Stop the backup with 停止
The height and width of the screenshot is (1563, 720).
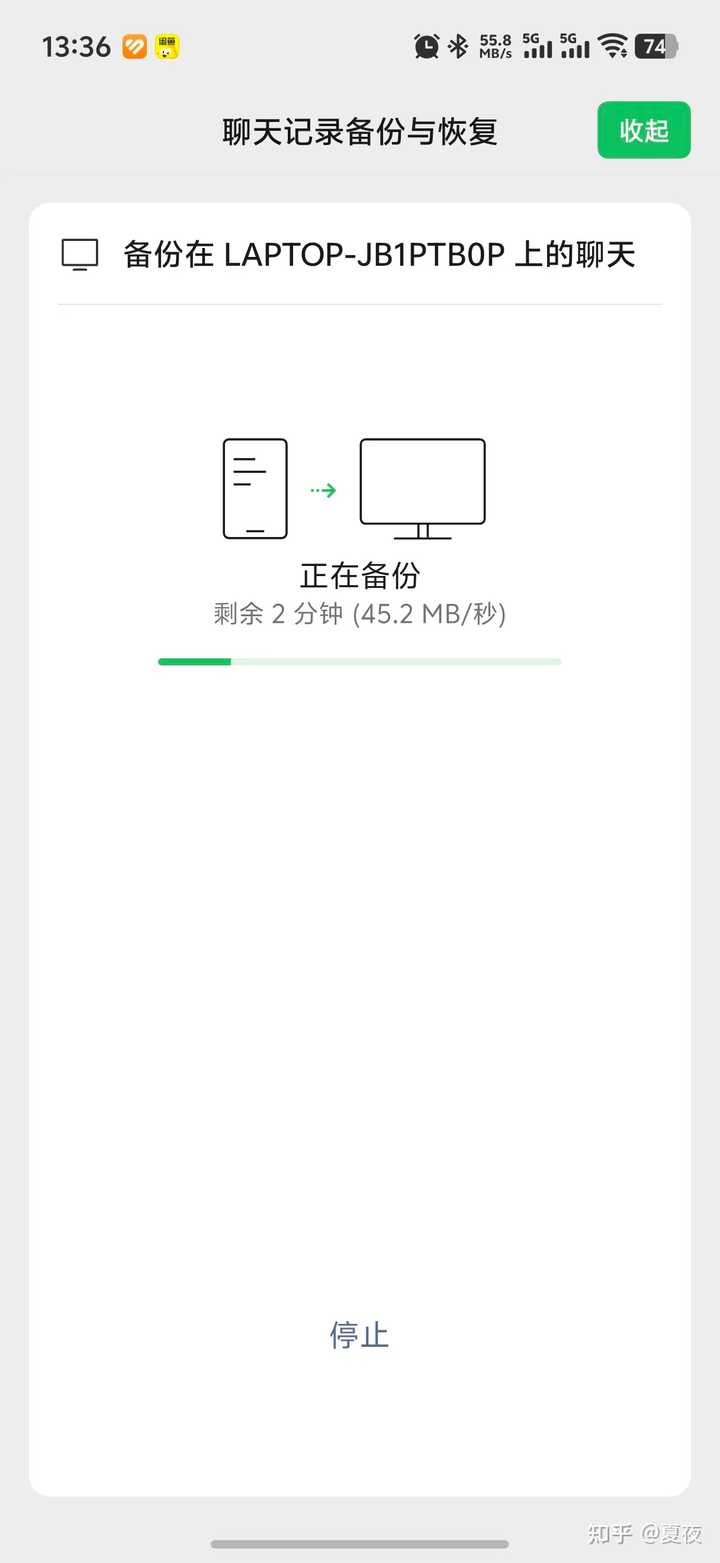[359, 1335]
